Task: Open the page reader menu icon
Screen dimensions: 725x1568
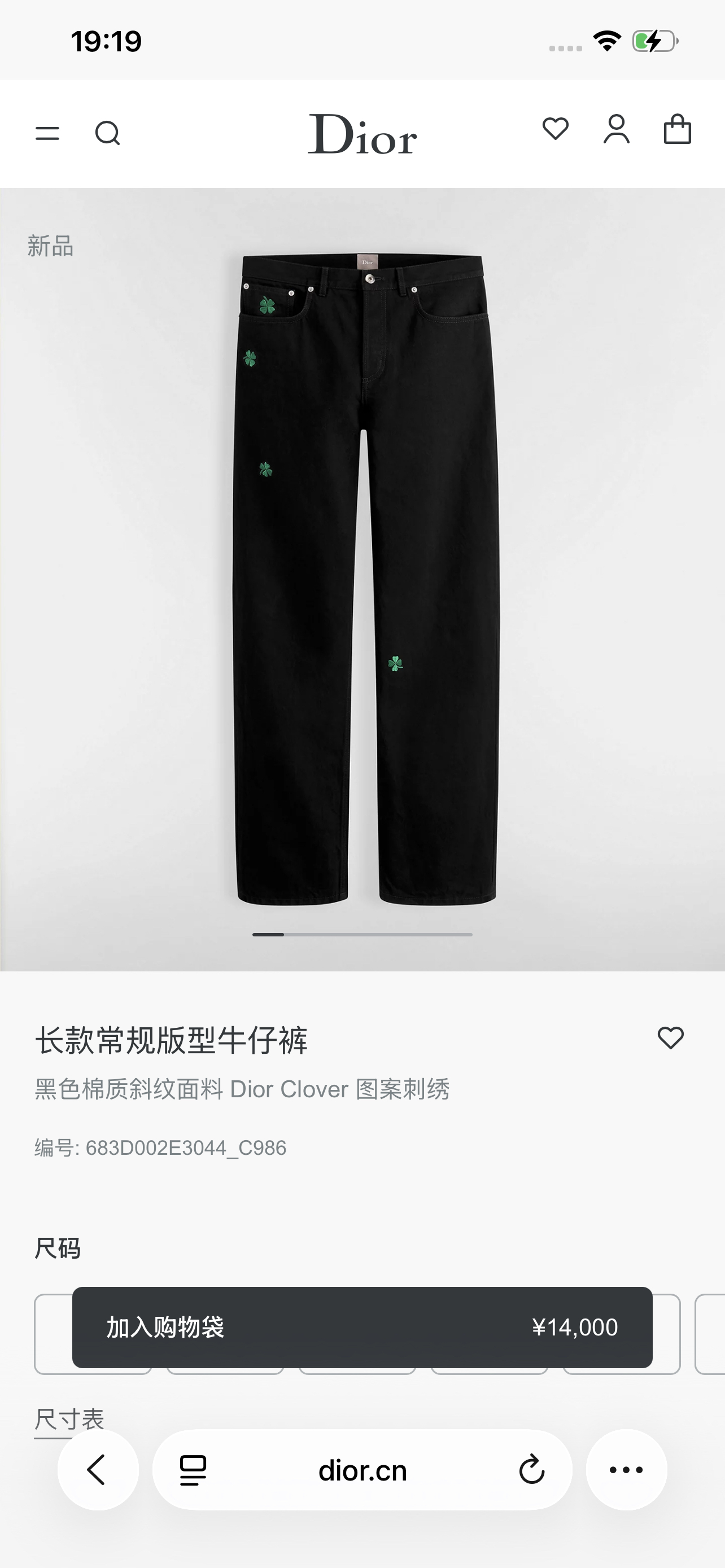Action: [193, 1470]
